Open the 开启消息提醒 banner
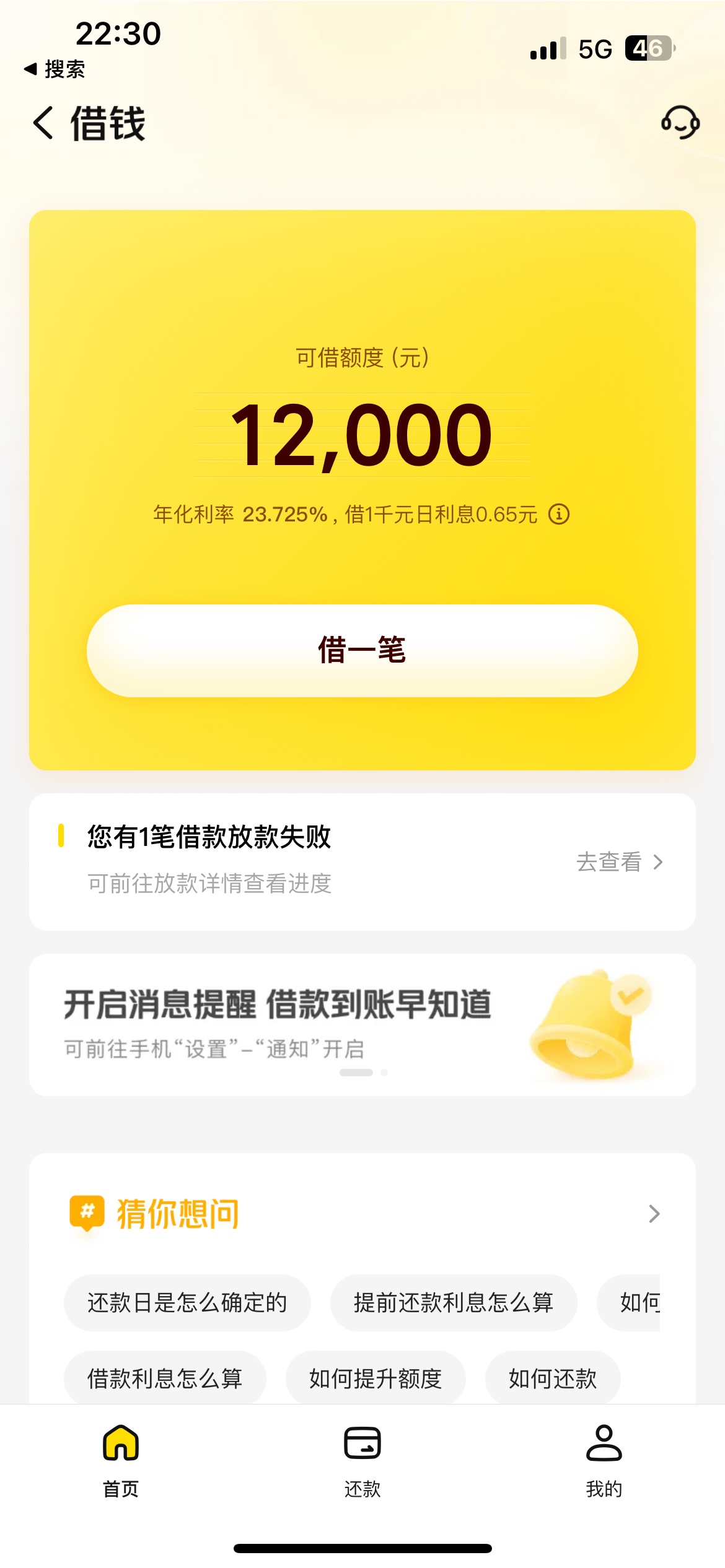725x1568 pixels. point(362,1024)
